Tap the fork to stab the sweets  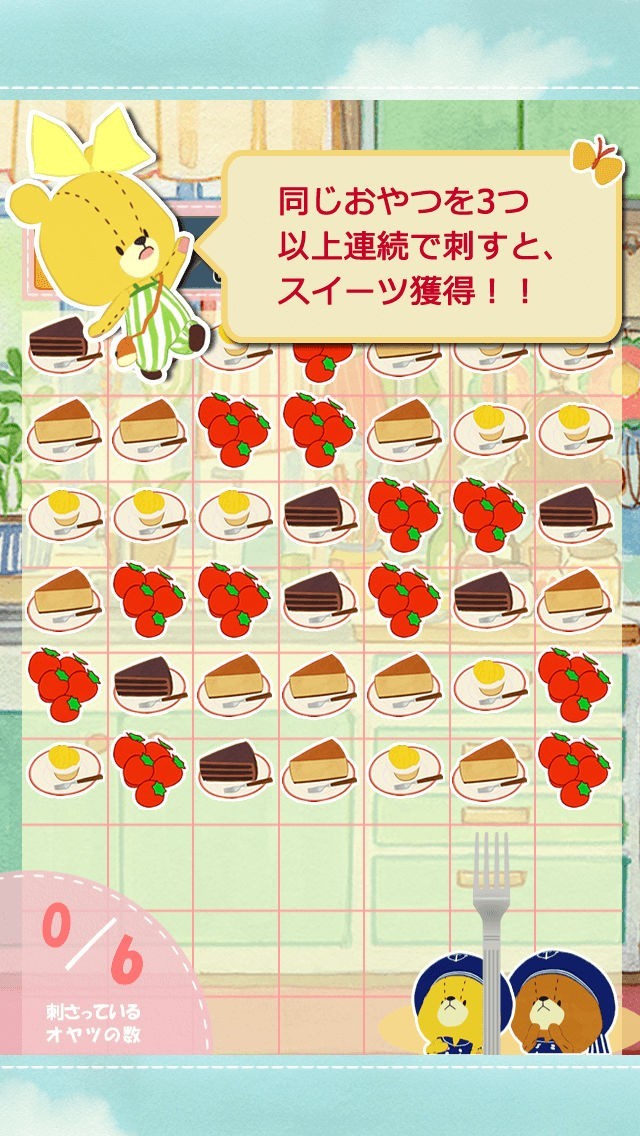pyautogui.click(x=491, y=941)
